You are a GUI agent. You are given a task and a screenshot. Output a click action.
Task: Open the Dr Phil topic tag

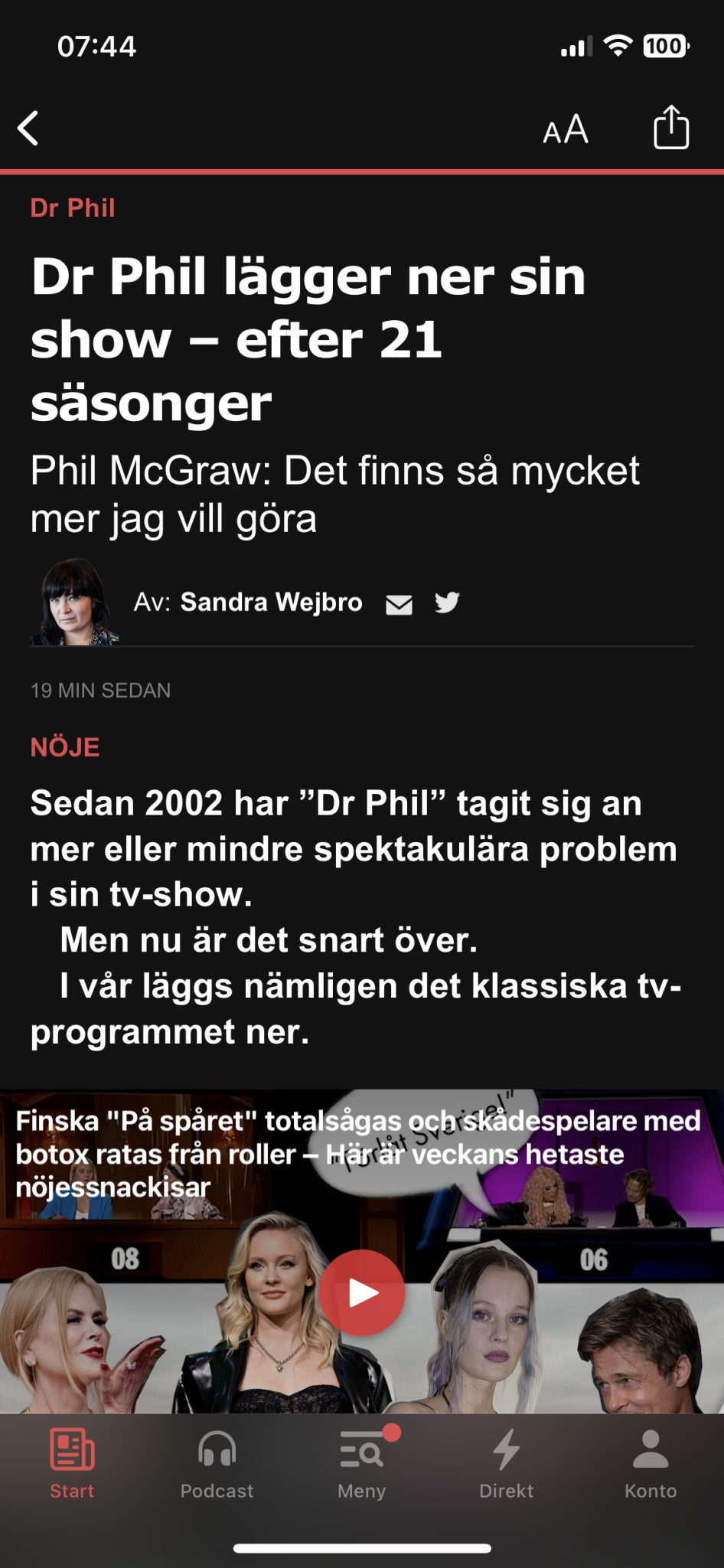click(x=73, y=207)
